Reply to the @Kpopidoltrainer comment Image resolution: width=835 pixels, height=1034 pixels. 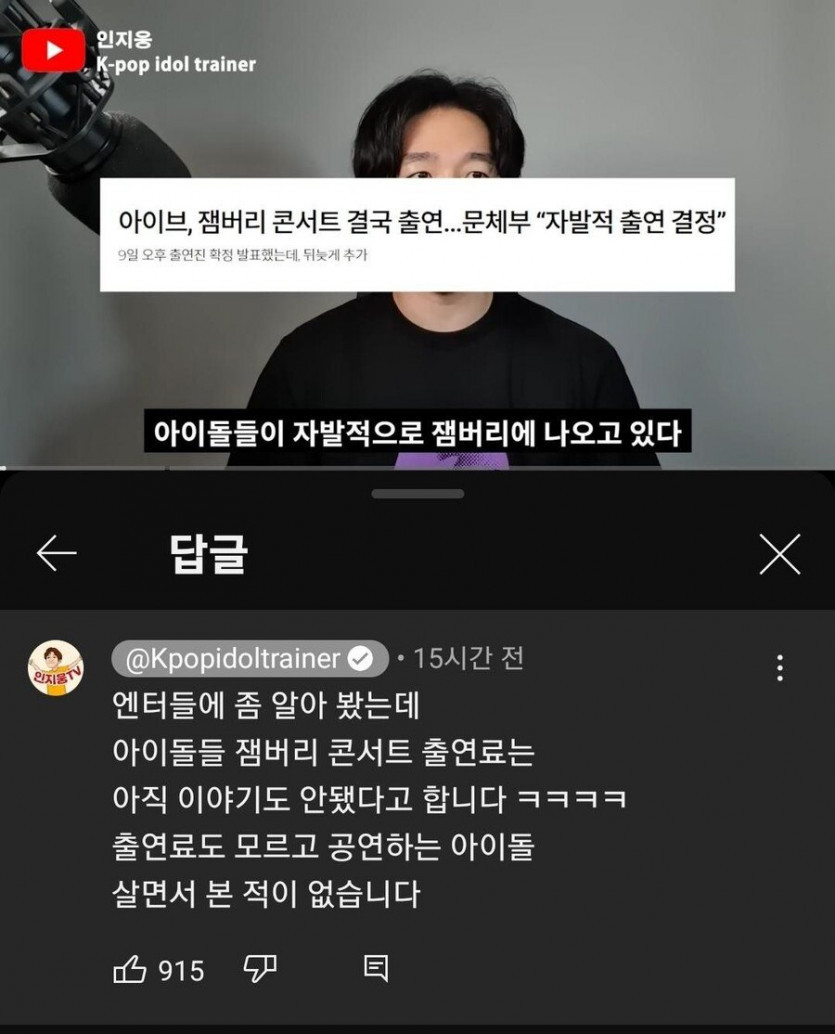pos(376,968)
